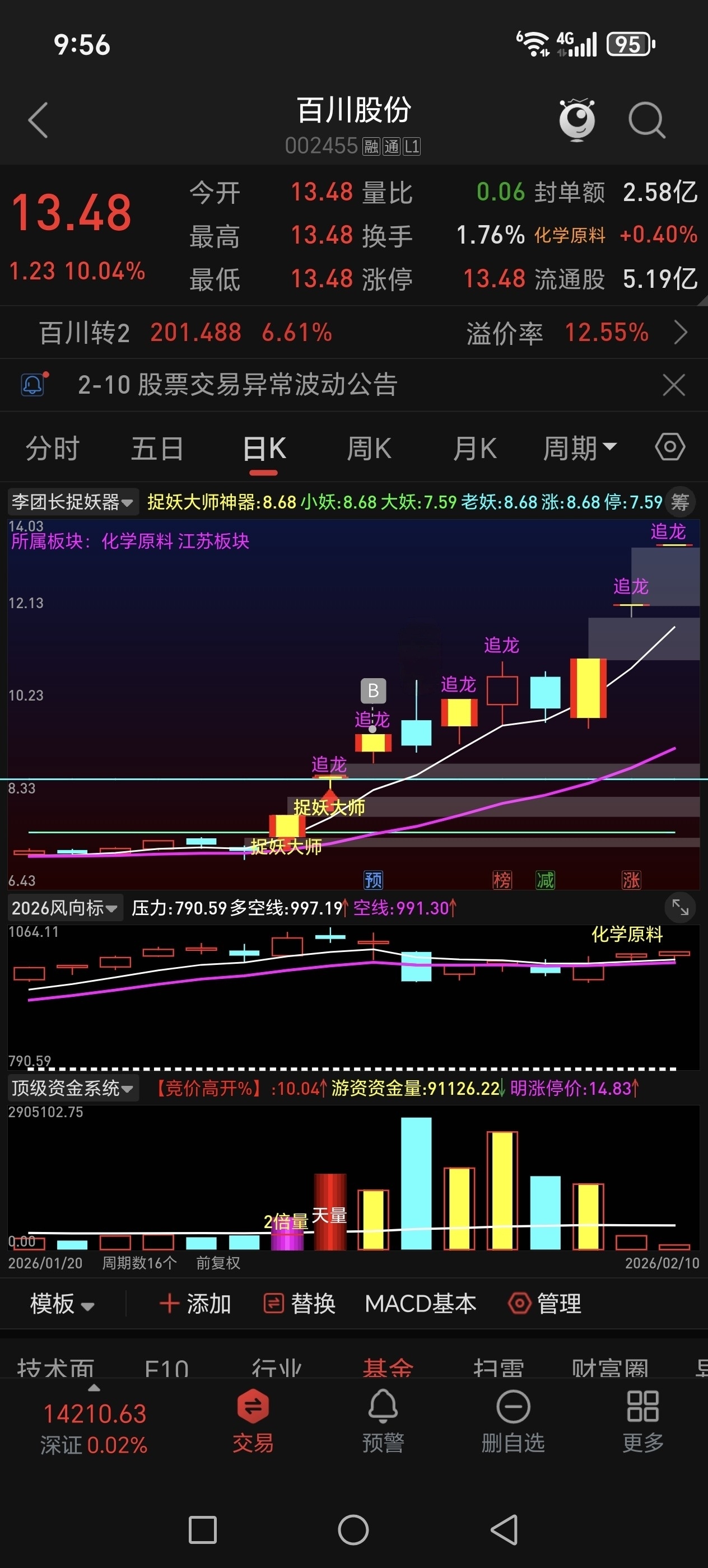Expand the 2026风向标 indicator selector
This screenshot has height=1568, width=708.
point(64,908)
